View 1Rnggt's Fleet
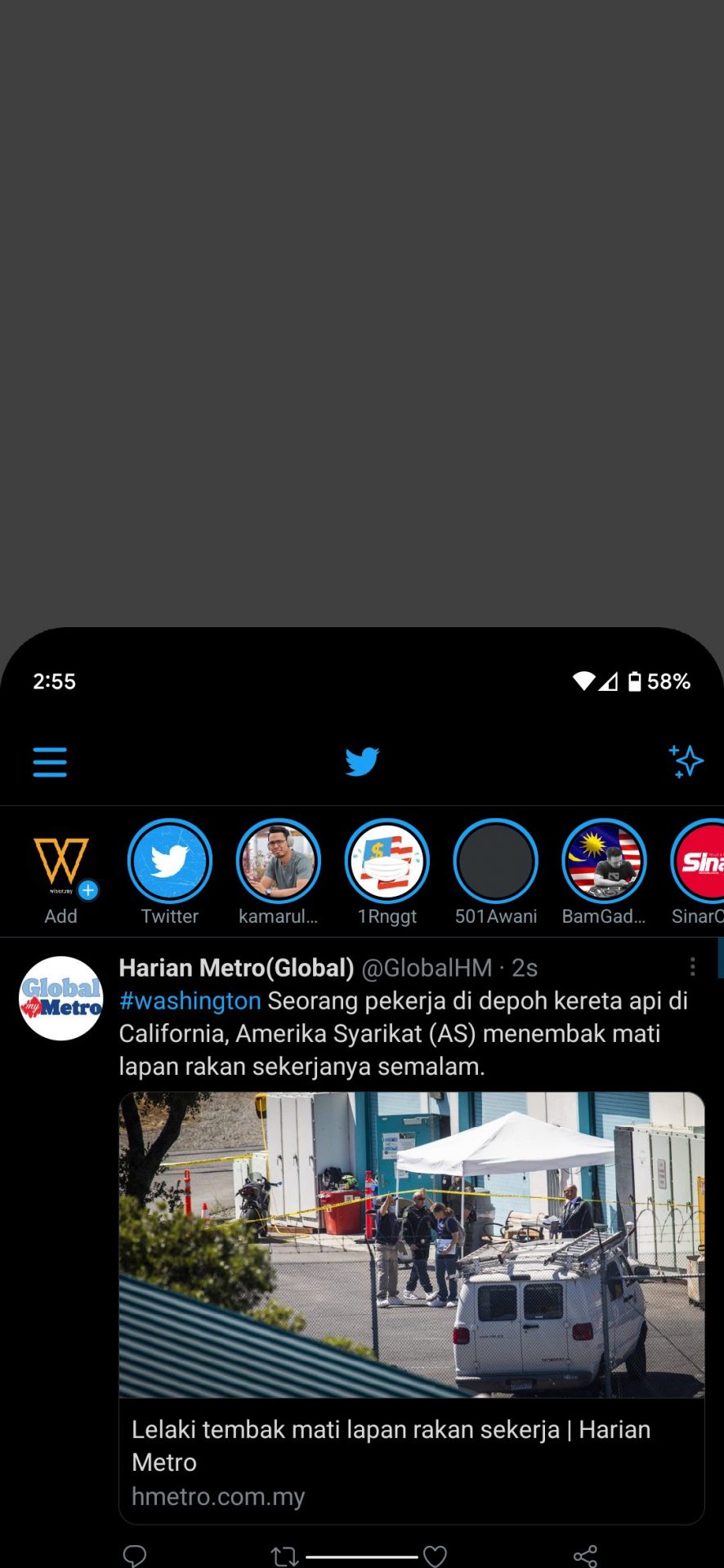 pyautogui.click(x=387, y=862)
